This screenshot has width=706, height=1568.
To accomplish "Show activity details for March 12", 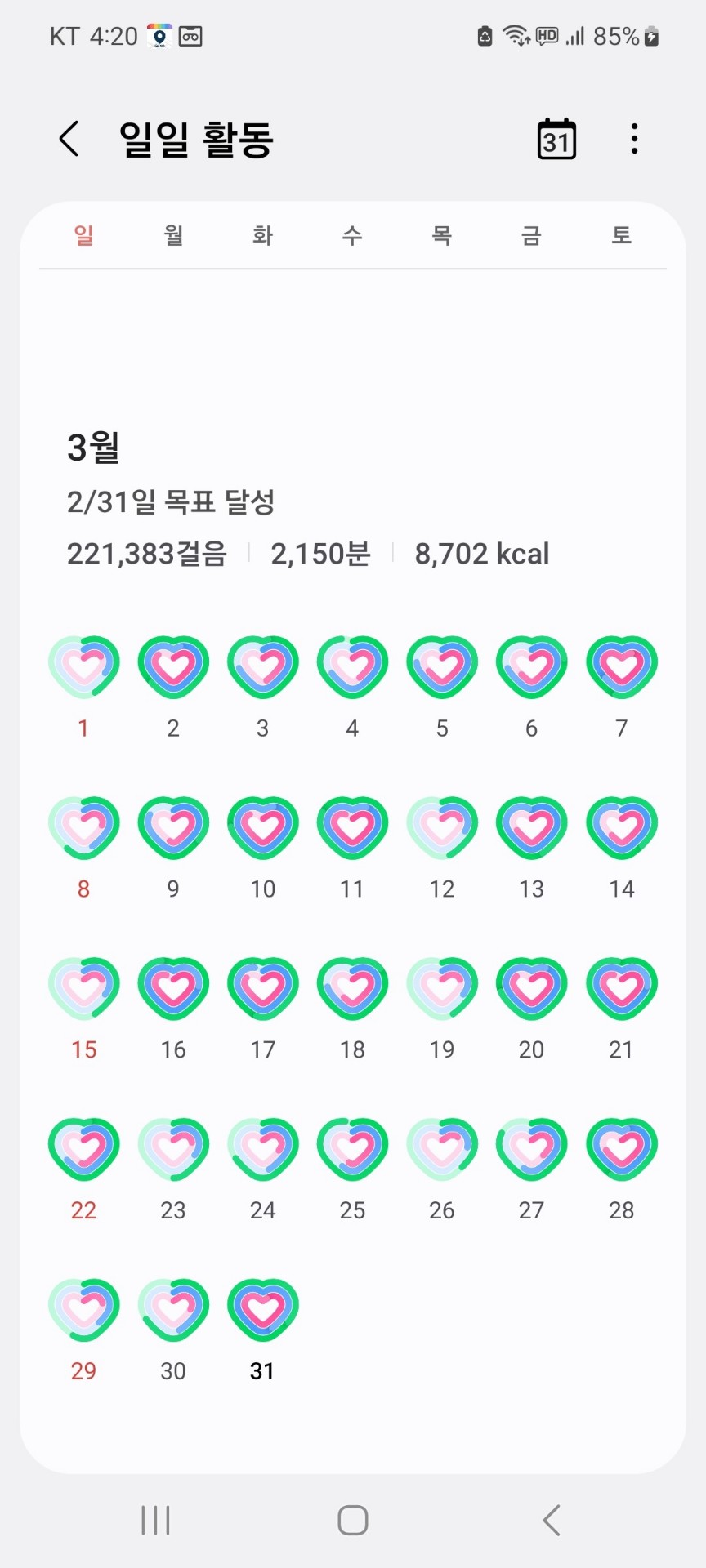I will 442,828.
